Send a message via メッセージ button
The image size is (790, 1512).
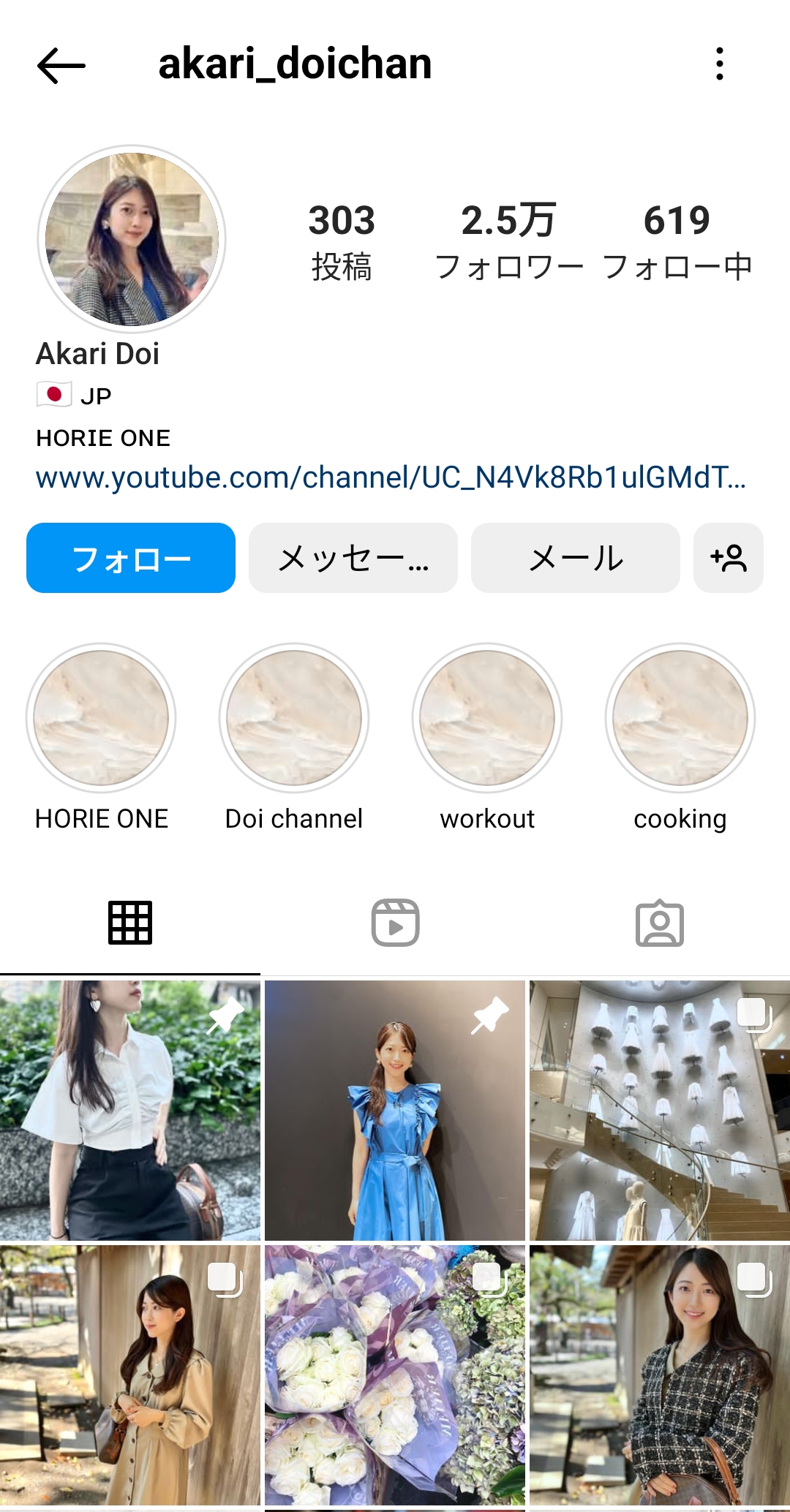pos(353,558)
